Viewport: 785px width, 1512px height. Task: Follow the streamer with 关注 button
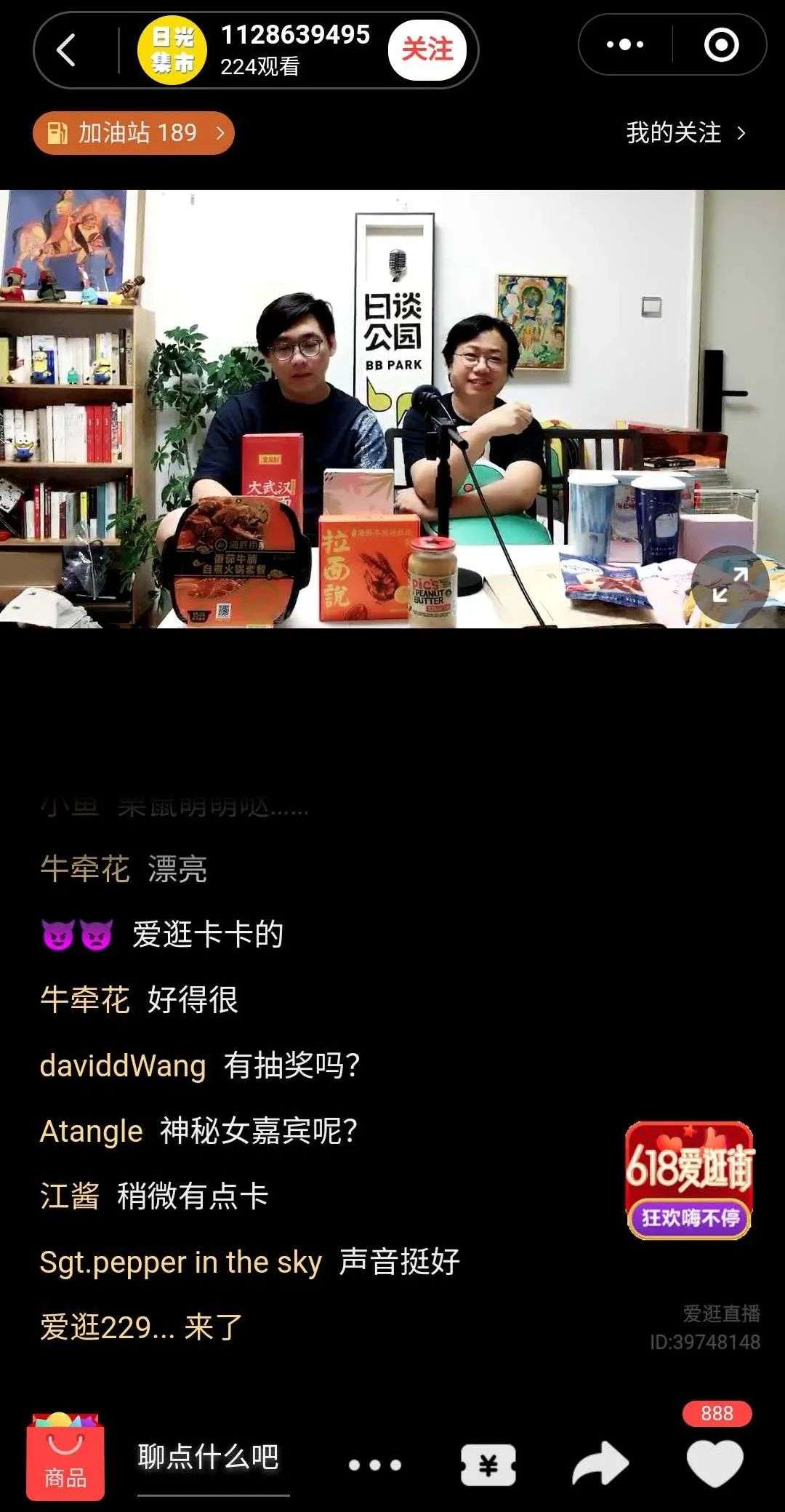click(427, 50)
